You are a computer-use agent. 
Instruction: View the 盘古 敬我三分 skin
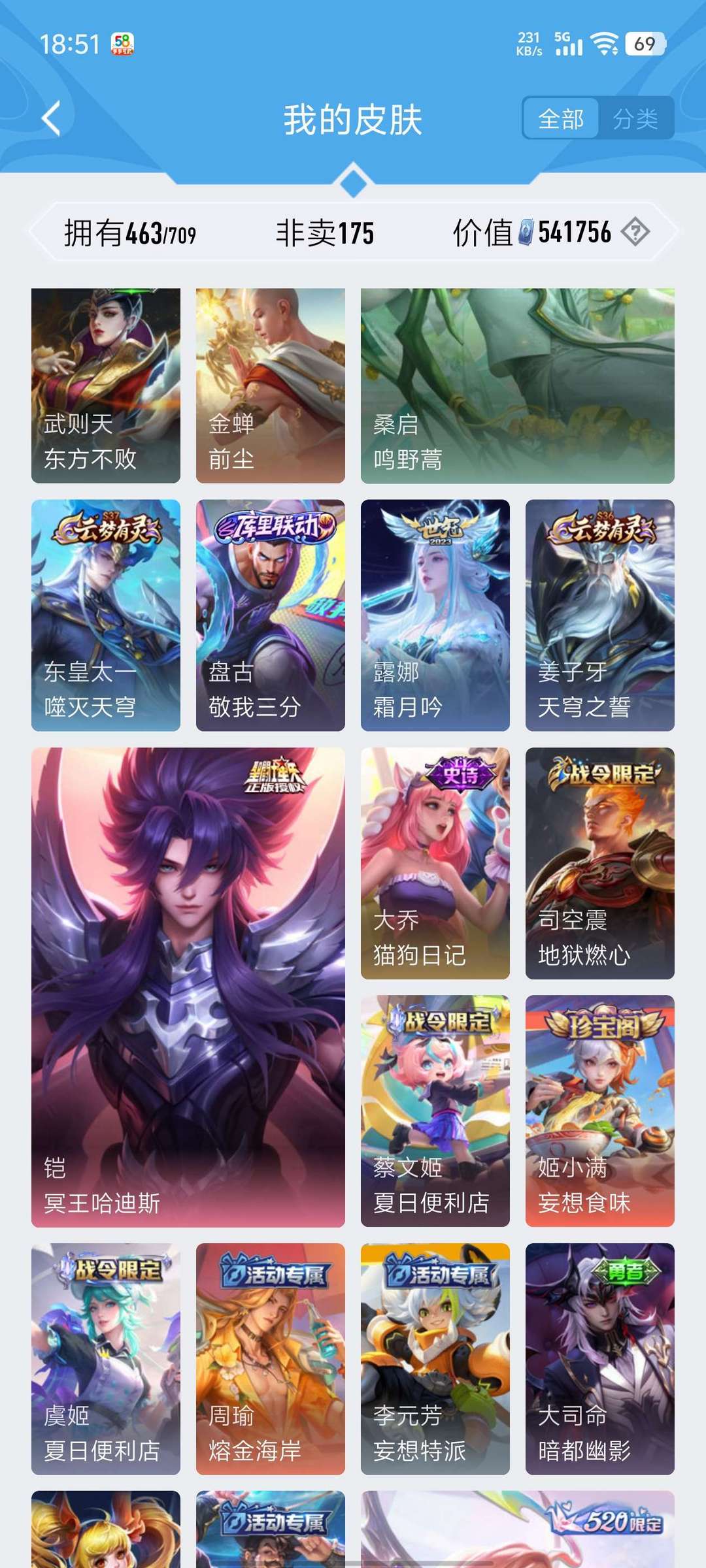[x=271, y=615]
